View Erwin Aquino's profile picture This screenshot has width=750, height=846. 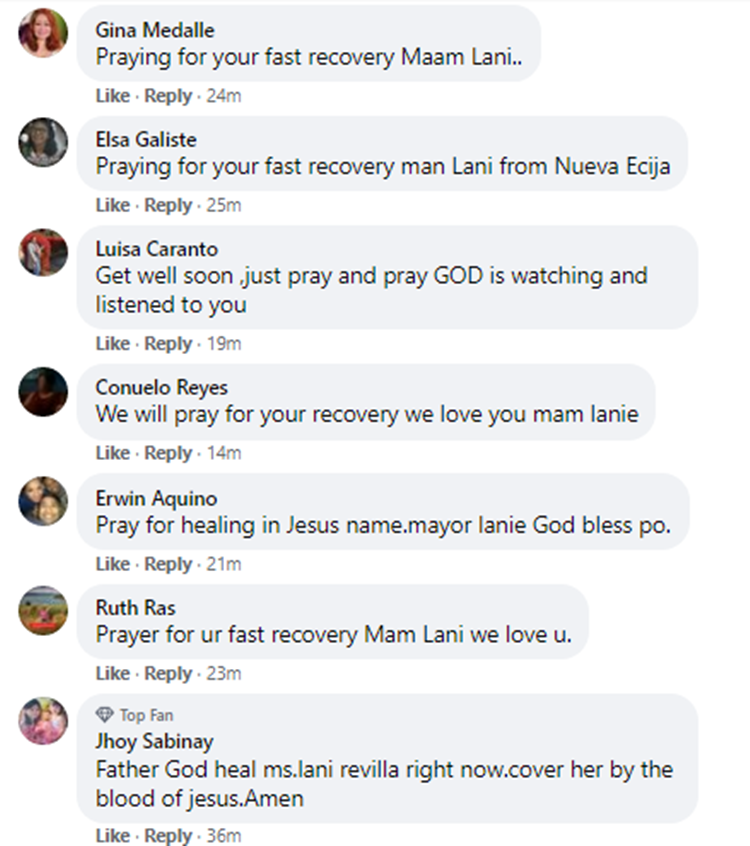(x=43, y=501)
